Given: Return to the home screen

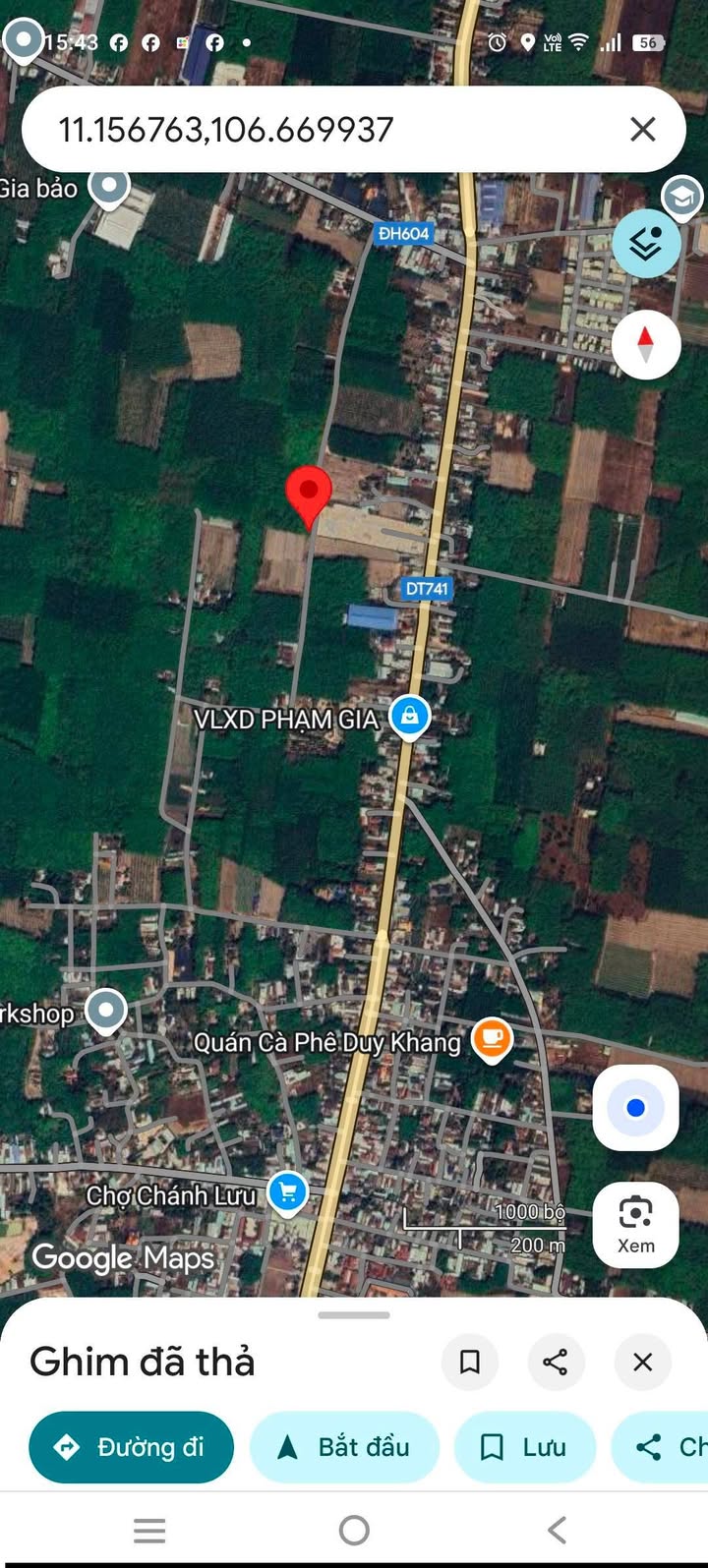Looking at the screenshot, I should click(354, 1530).
